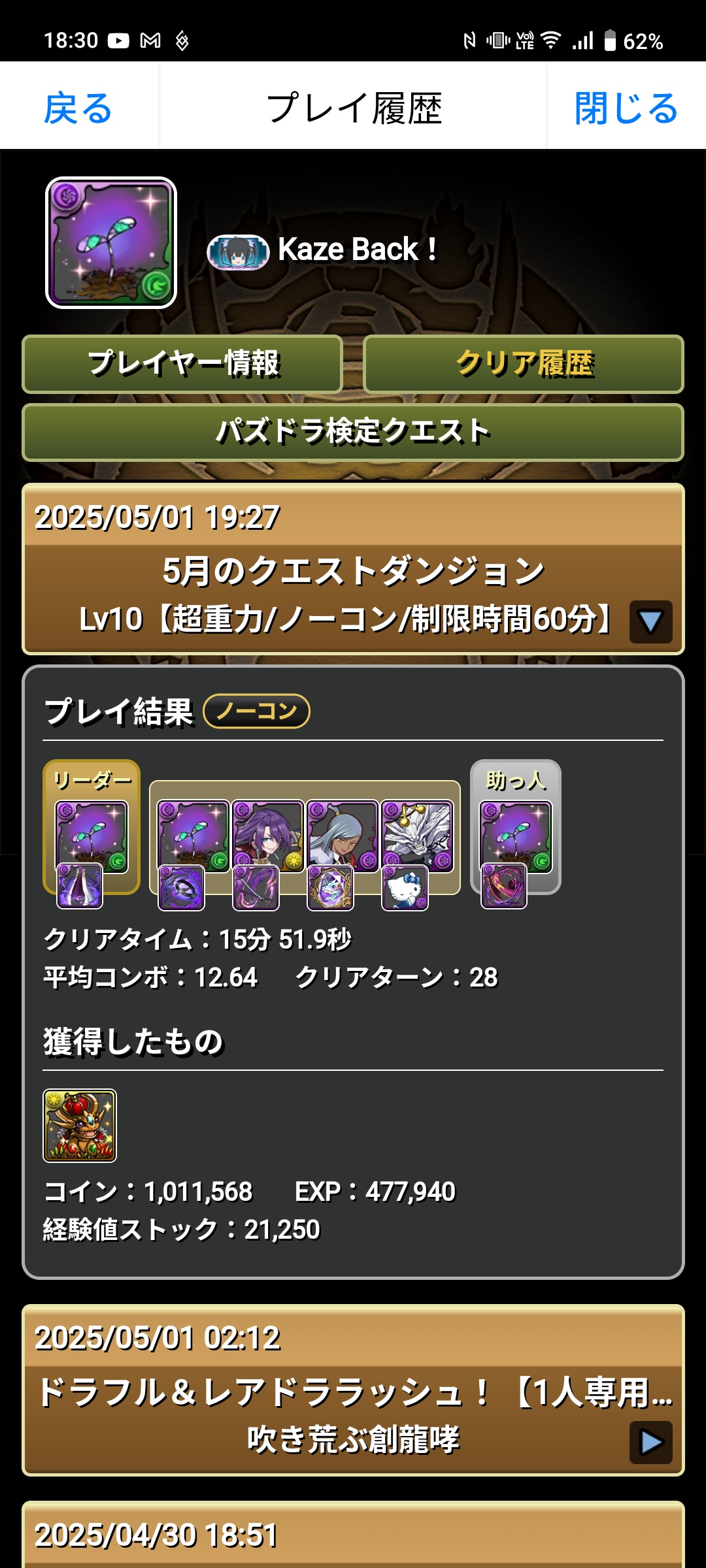Screen dimensions: 706x1568
Task: Open the 2025/04/30 18:51 history entry
Action: coord(353,1535)
